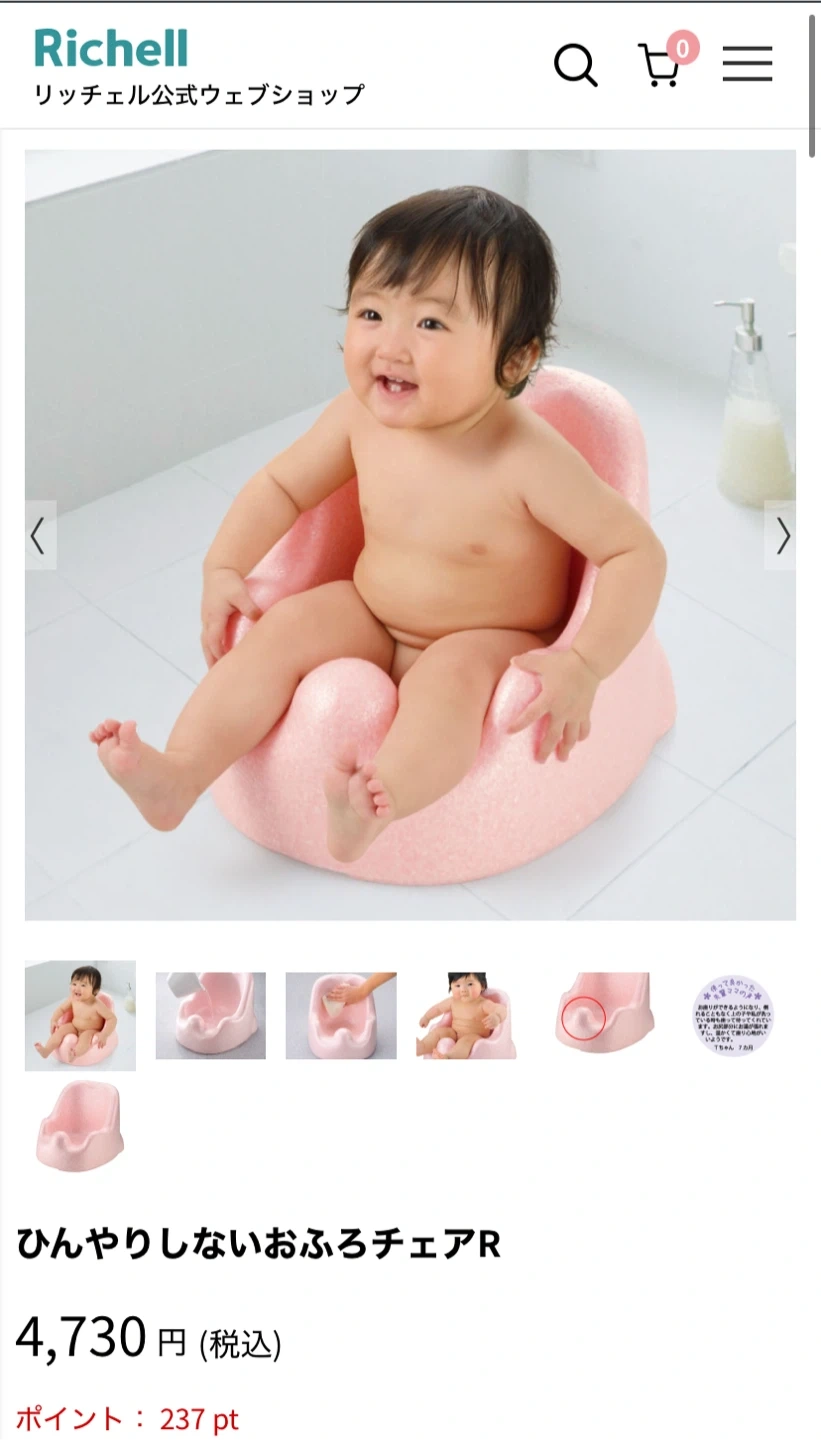Select the round purple review thumbnail
Image resolution: width=821 pixels, height=1440 pixels.
733,1016
